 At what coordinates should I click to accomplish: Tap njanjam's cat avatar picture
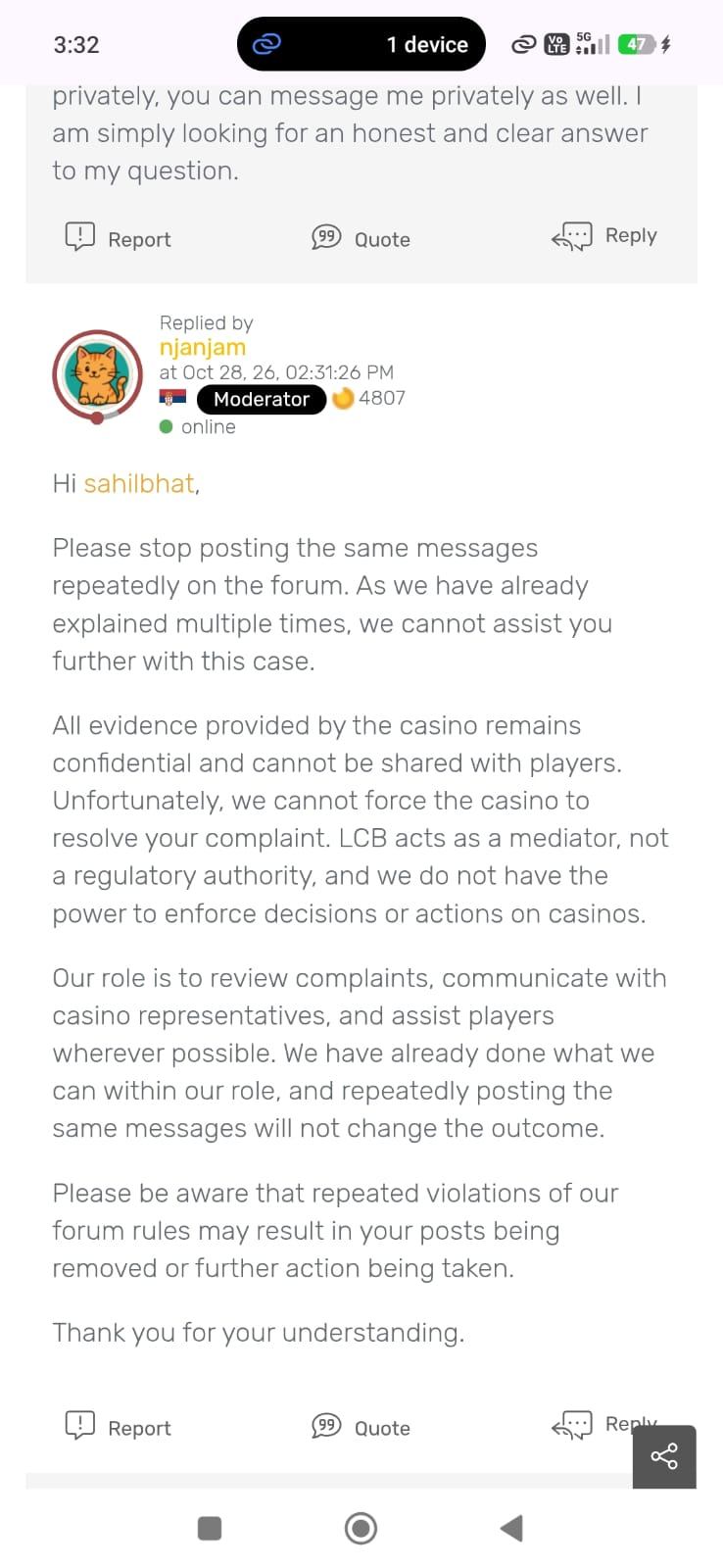(x=97, y=375)
